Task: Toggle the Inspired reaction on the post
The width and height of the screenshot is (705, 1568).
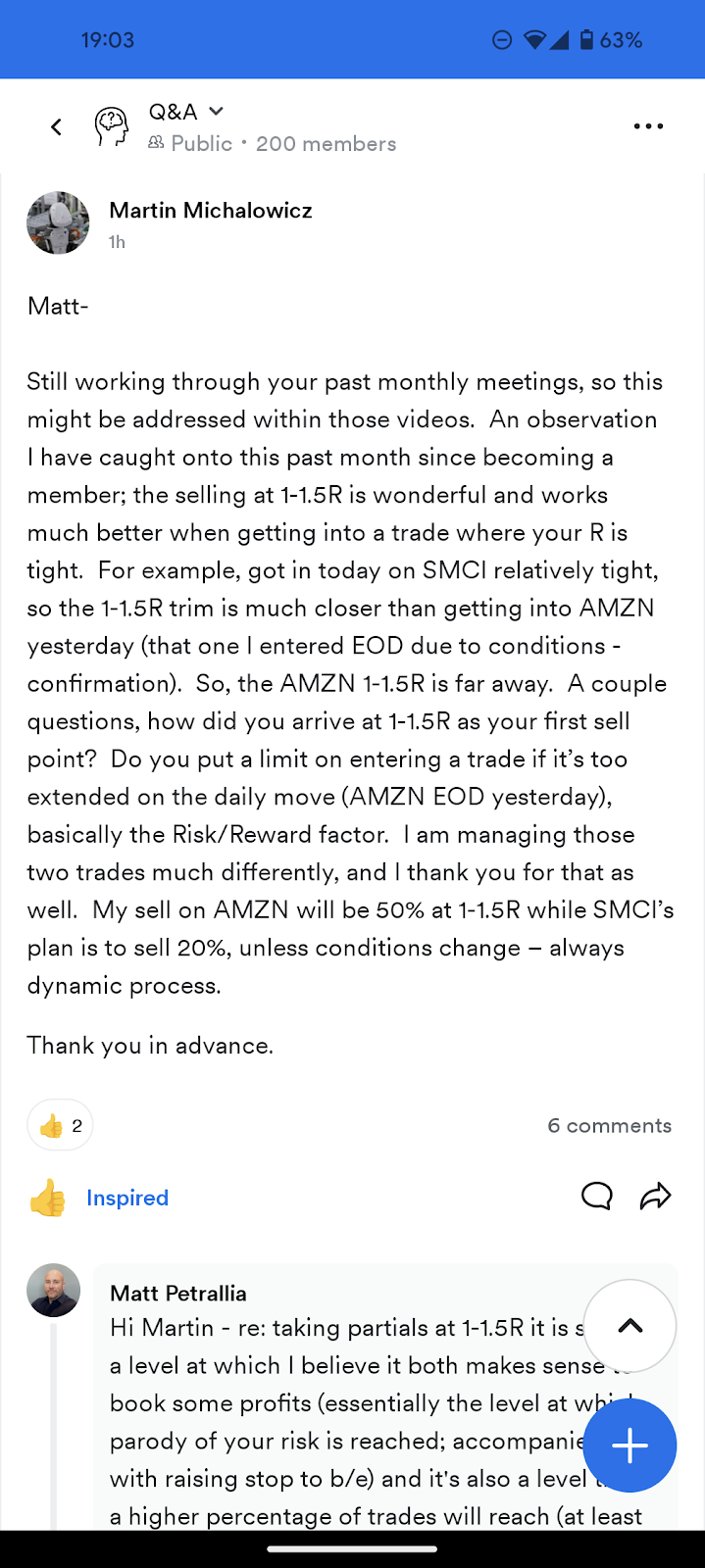Action: pos(99,1198)
